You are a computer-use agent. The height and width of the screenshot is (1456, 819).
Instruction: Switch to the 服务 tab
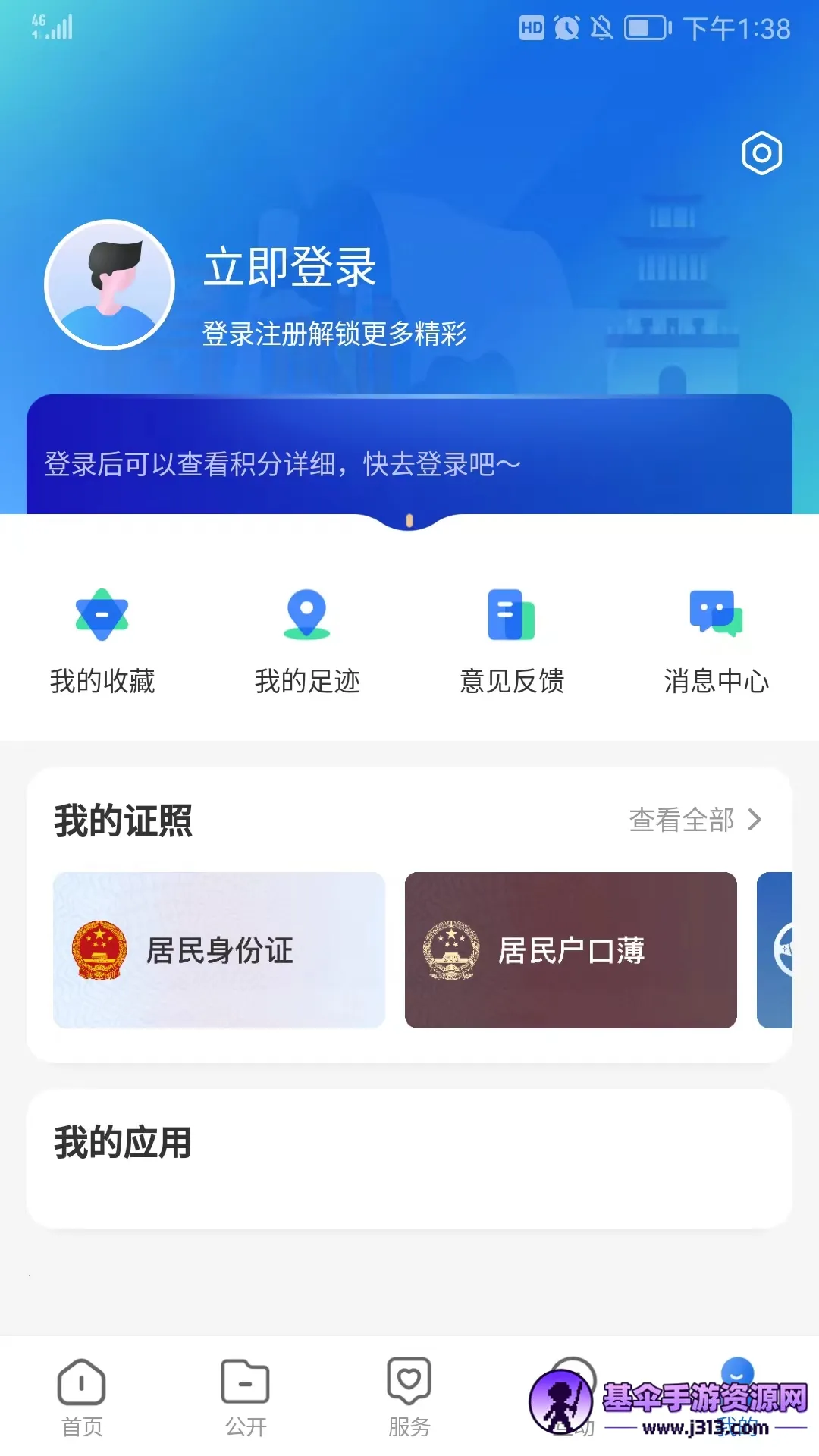click(x=409, y=1397)
